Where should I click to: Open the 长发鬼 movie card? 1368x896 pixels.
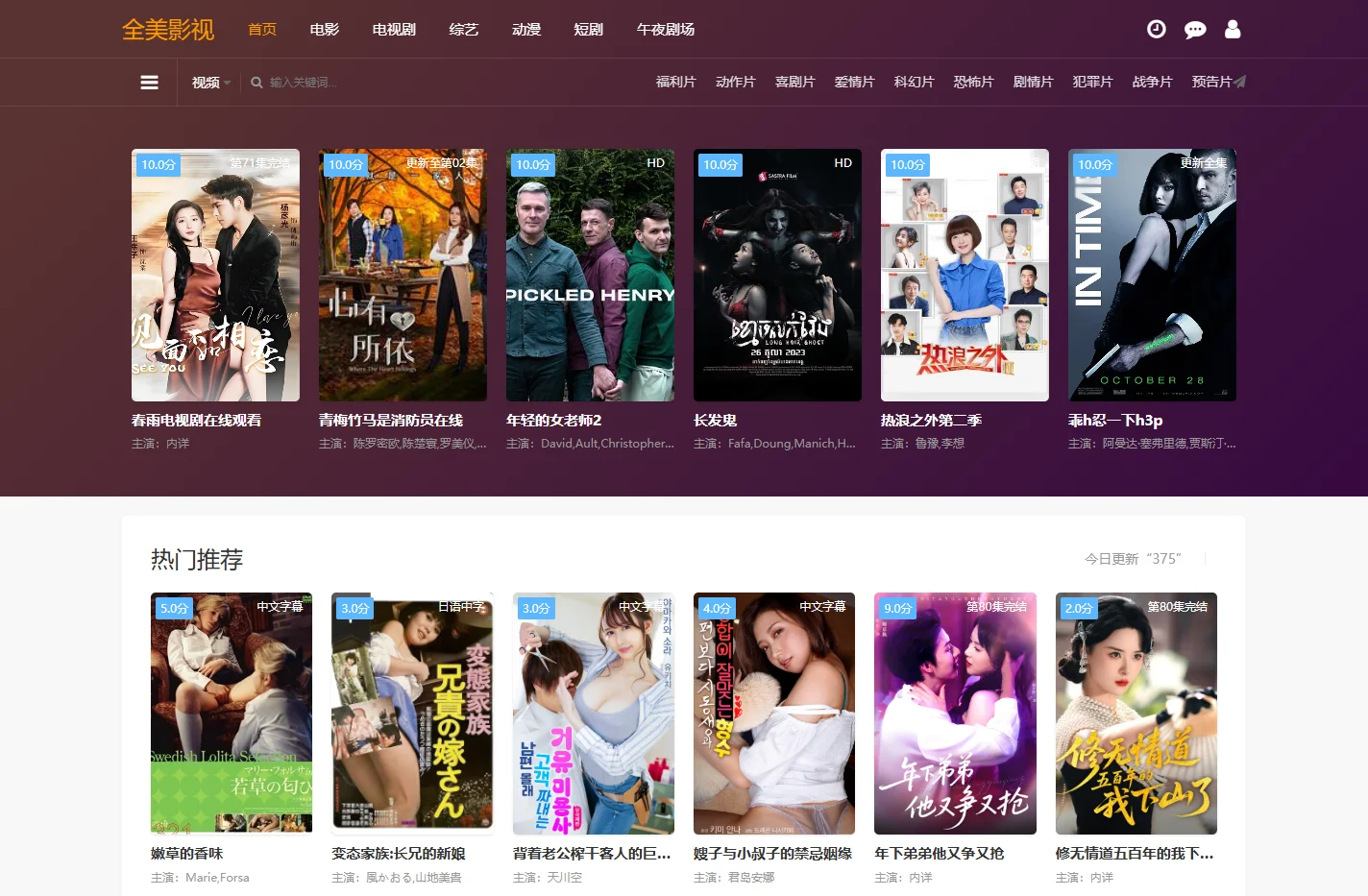(777, 275)
